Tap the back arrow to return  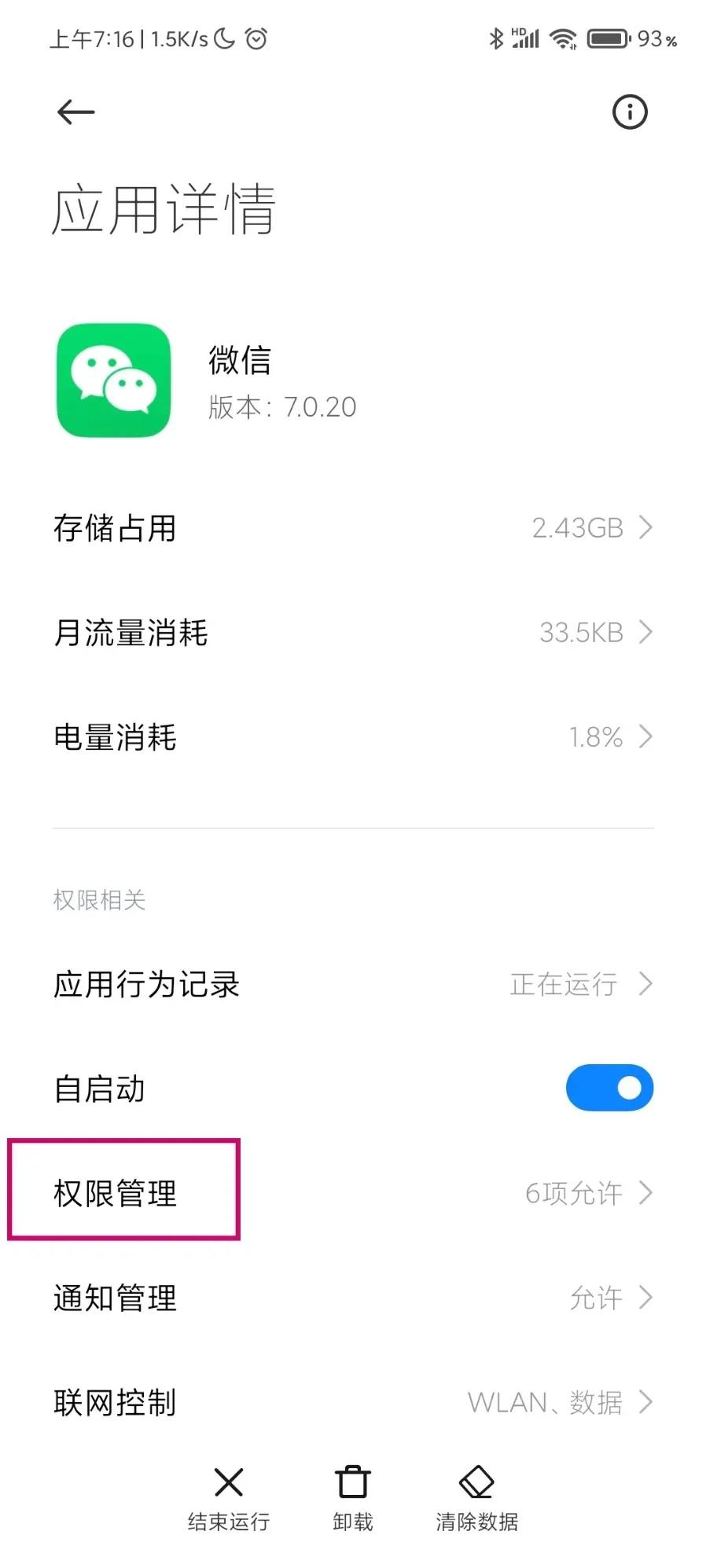(75, 112)
